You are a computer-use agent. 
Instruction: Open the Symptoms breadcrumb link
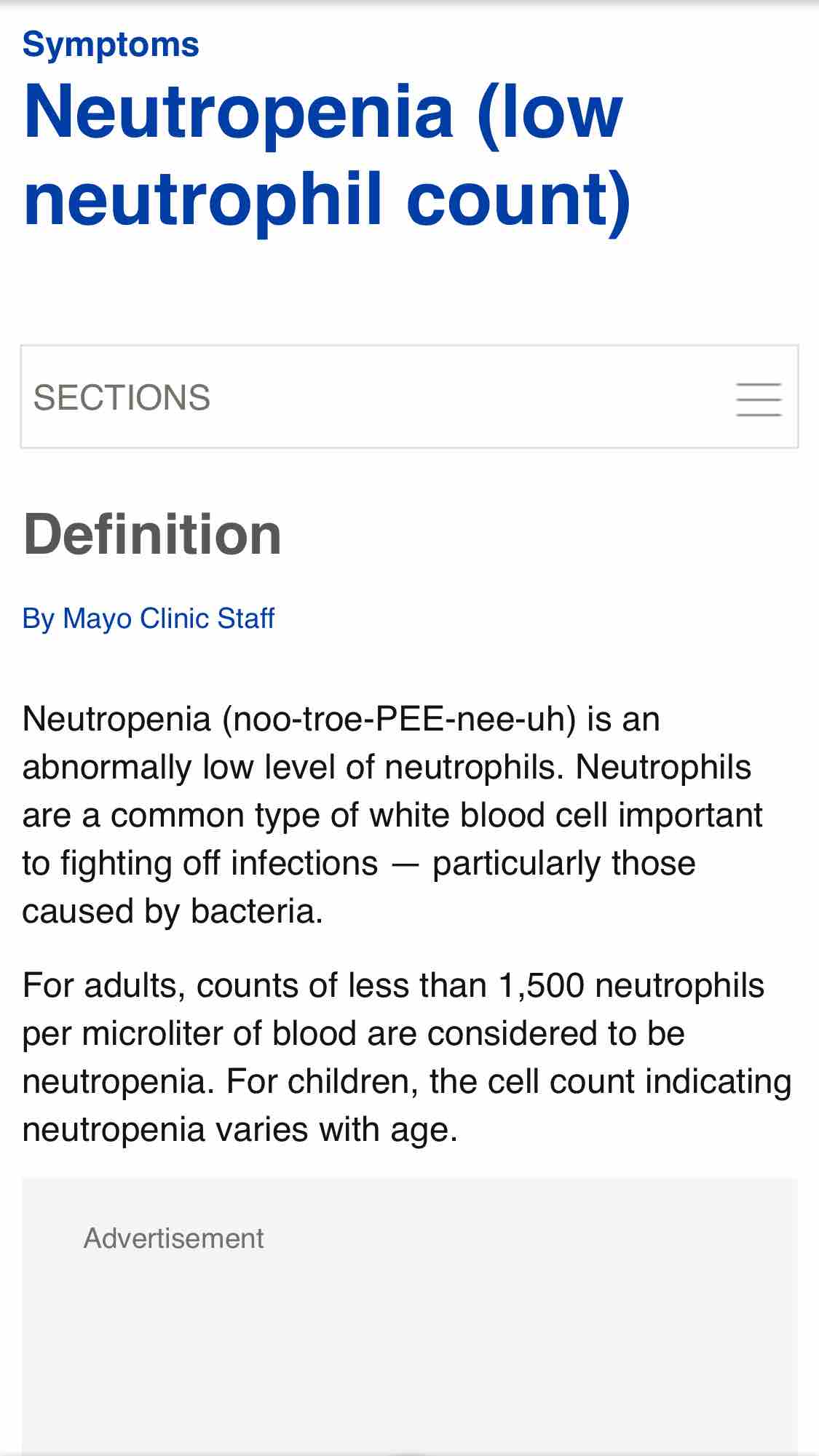tap(111, 45)
